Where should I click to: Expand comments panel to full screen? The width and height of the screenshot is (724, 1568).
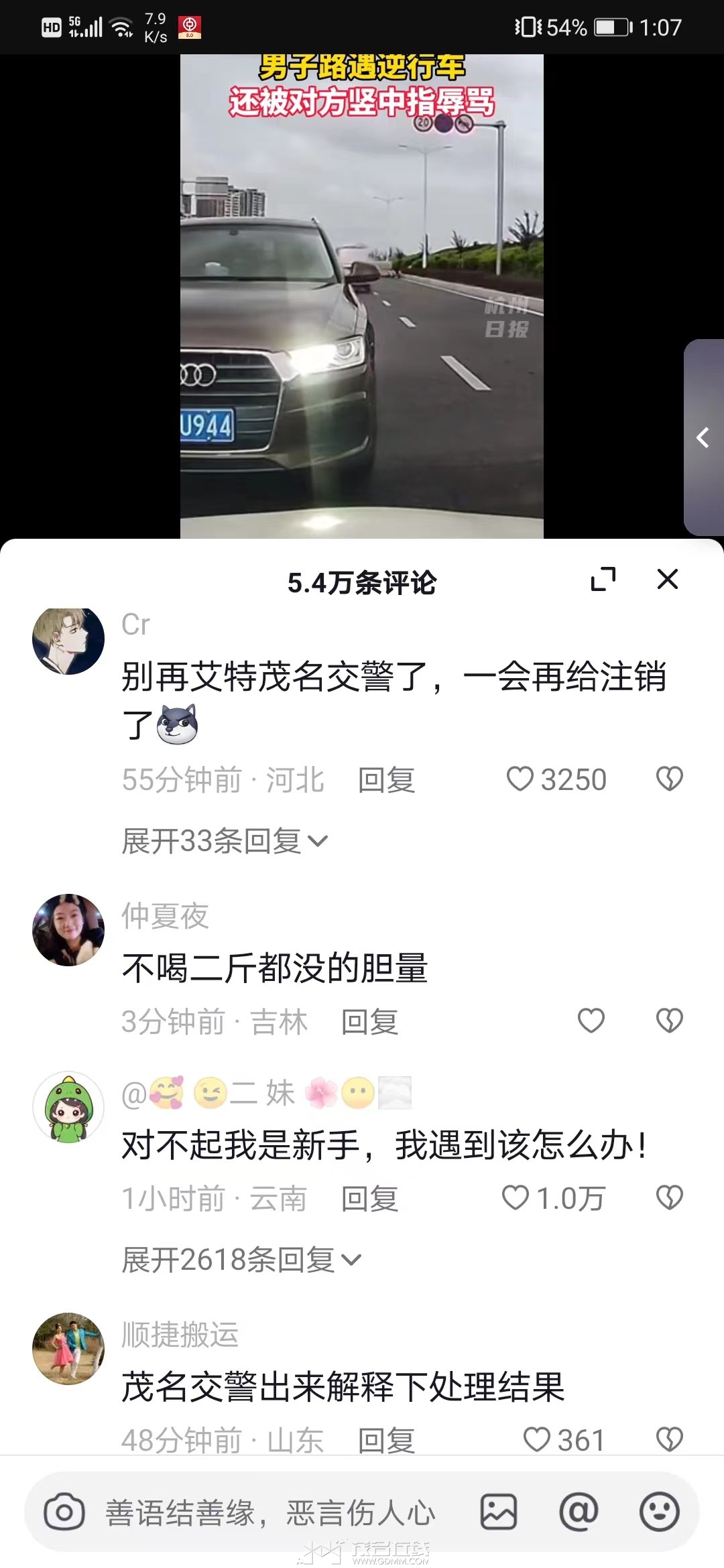point(603,579)
